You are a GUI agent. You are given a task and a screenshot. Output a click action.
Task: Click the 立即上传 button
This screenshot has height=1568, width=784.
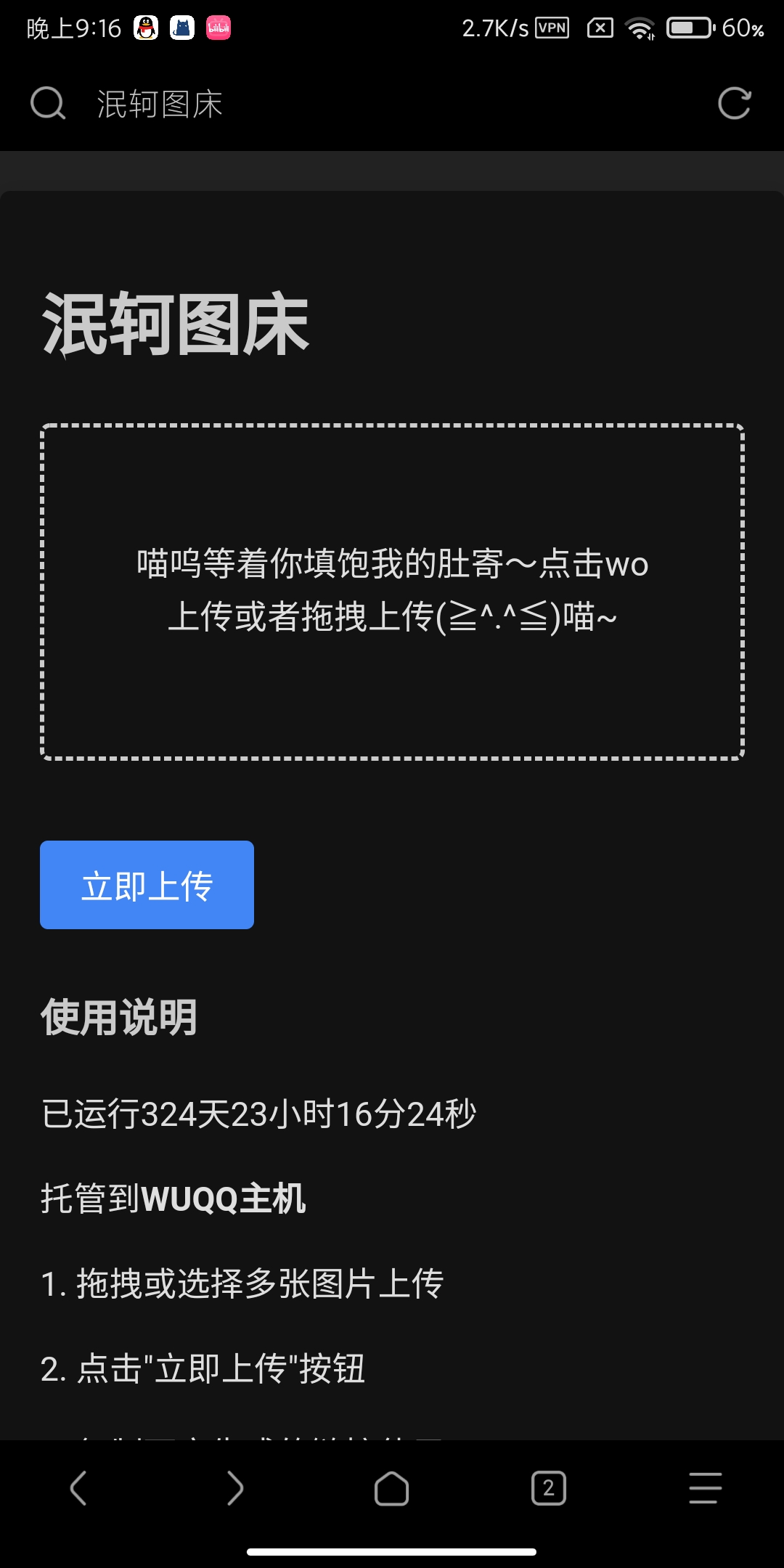(x=147, y=885)
